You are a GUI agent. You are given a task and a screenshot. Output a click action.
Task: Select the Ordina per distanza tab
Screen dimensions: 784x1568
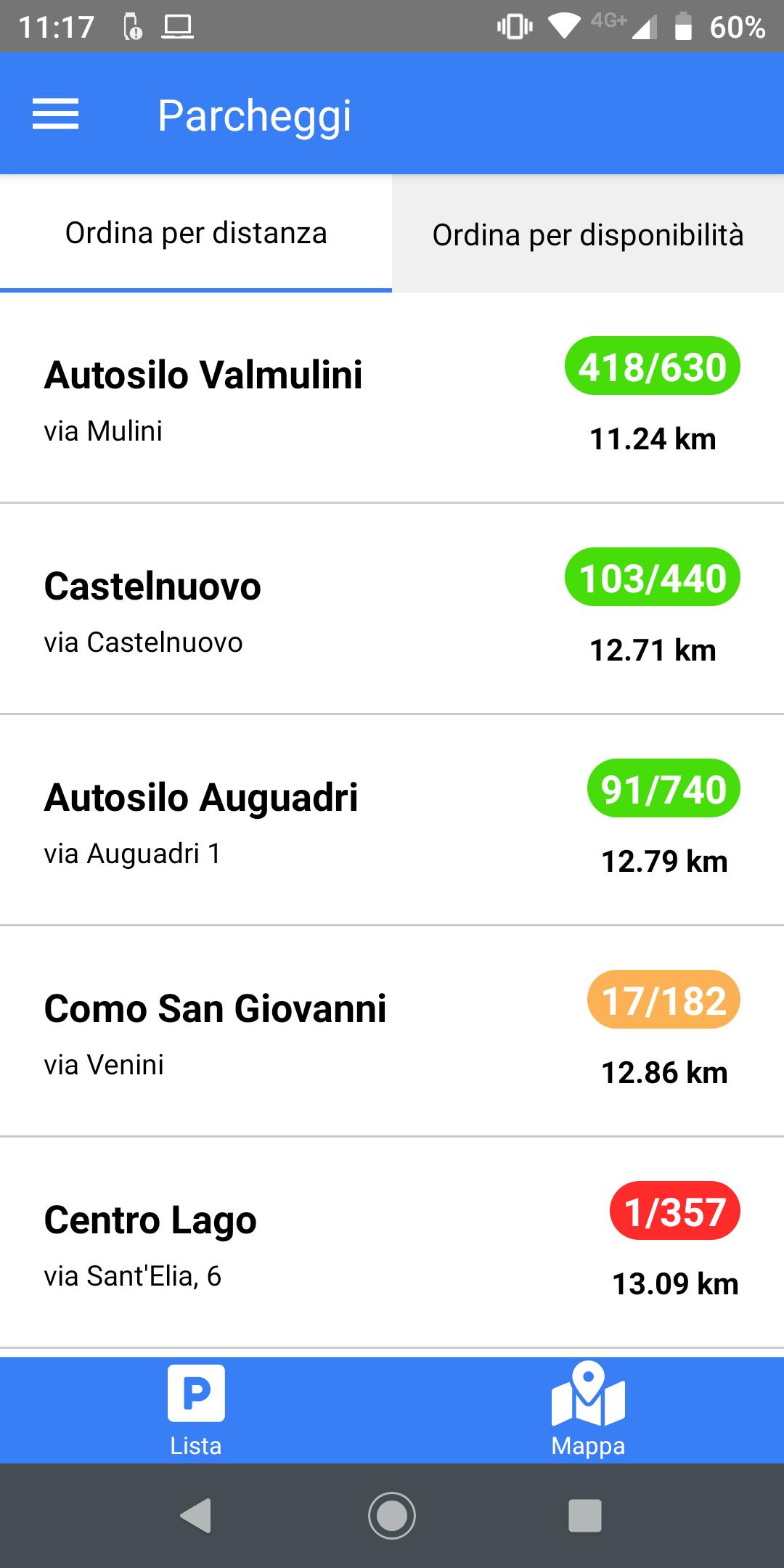coord(196,232)
